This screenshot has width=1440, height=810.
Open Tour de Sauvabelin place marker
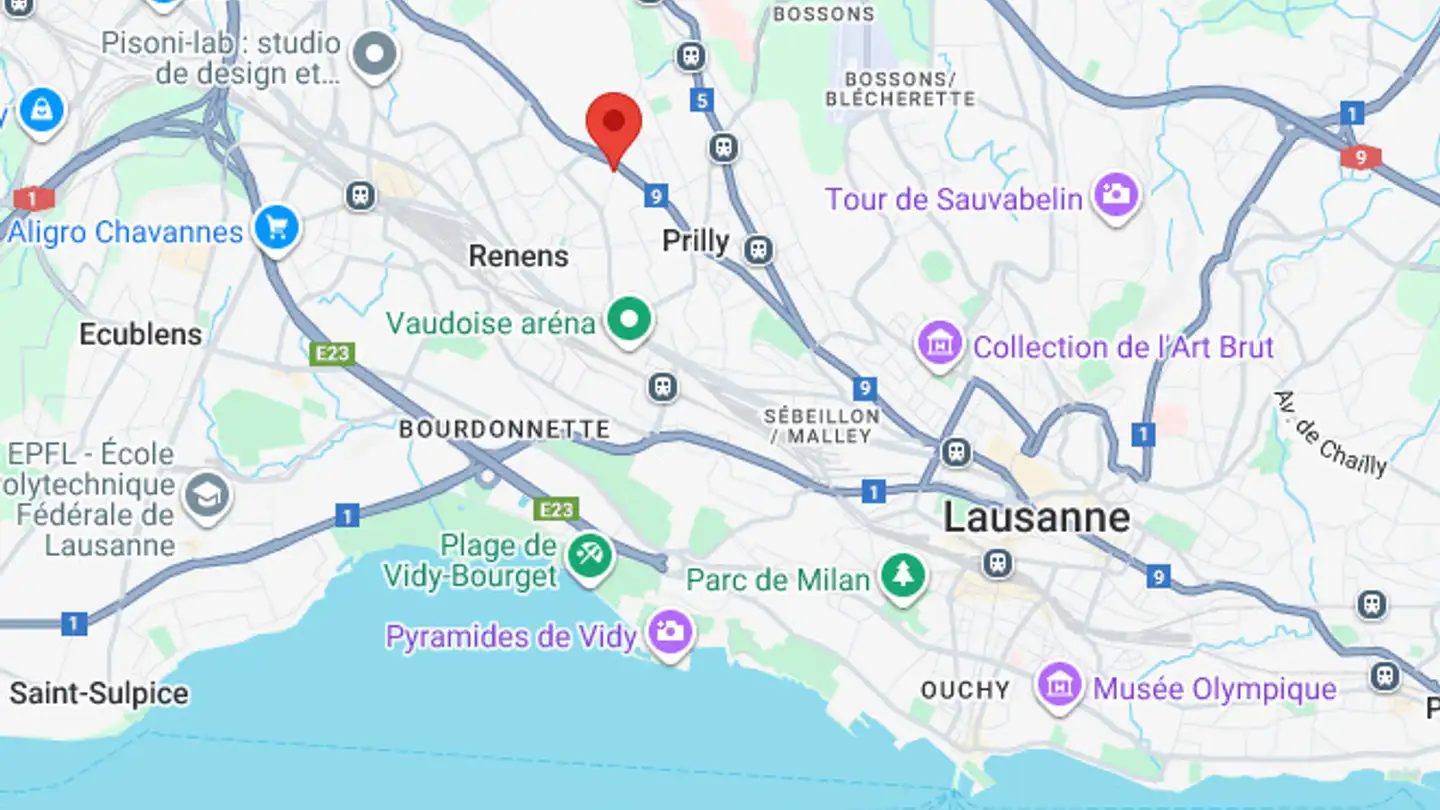point(1116,195)
